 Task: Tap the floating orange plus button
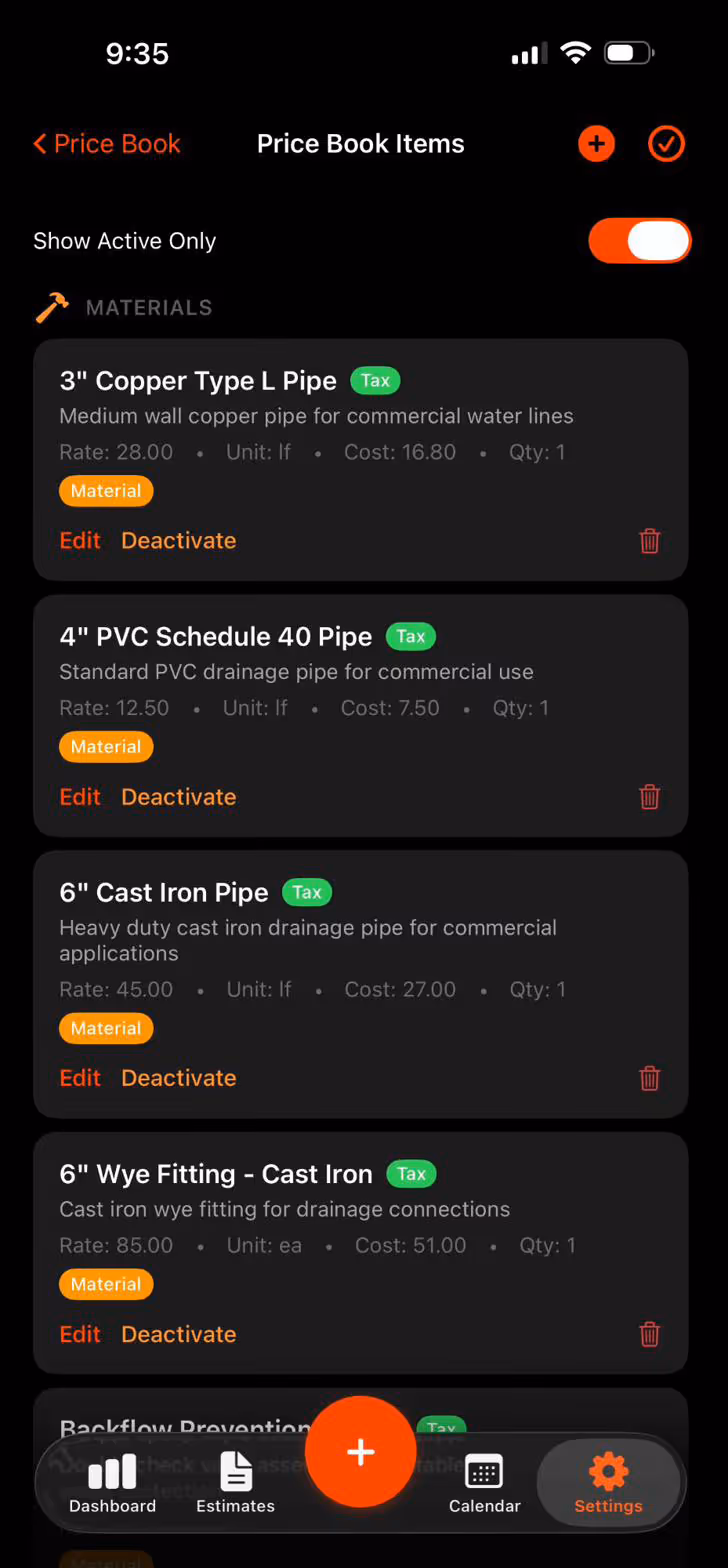(360, 1451)
